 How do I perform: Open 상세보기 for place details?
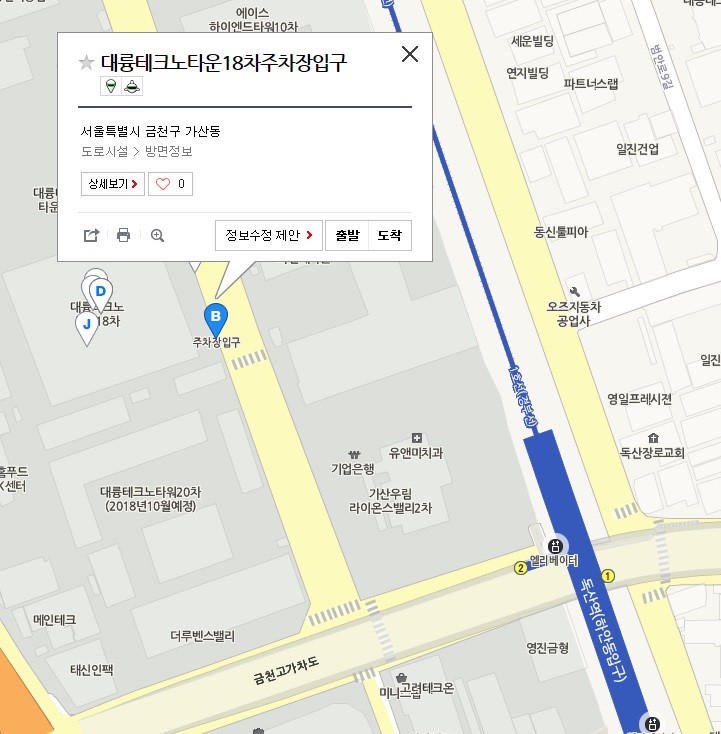113,184
